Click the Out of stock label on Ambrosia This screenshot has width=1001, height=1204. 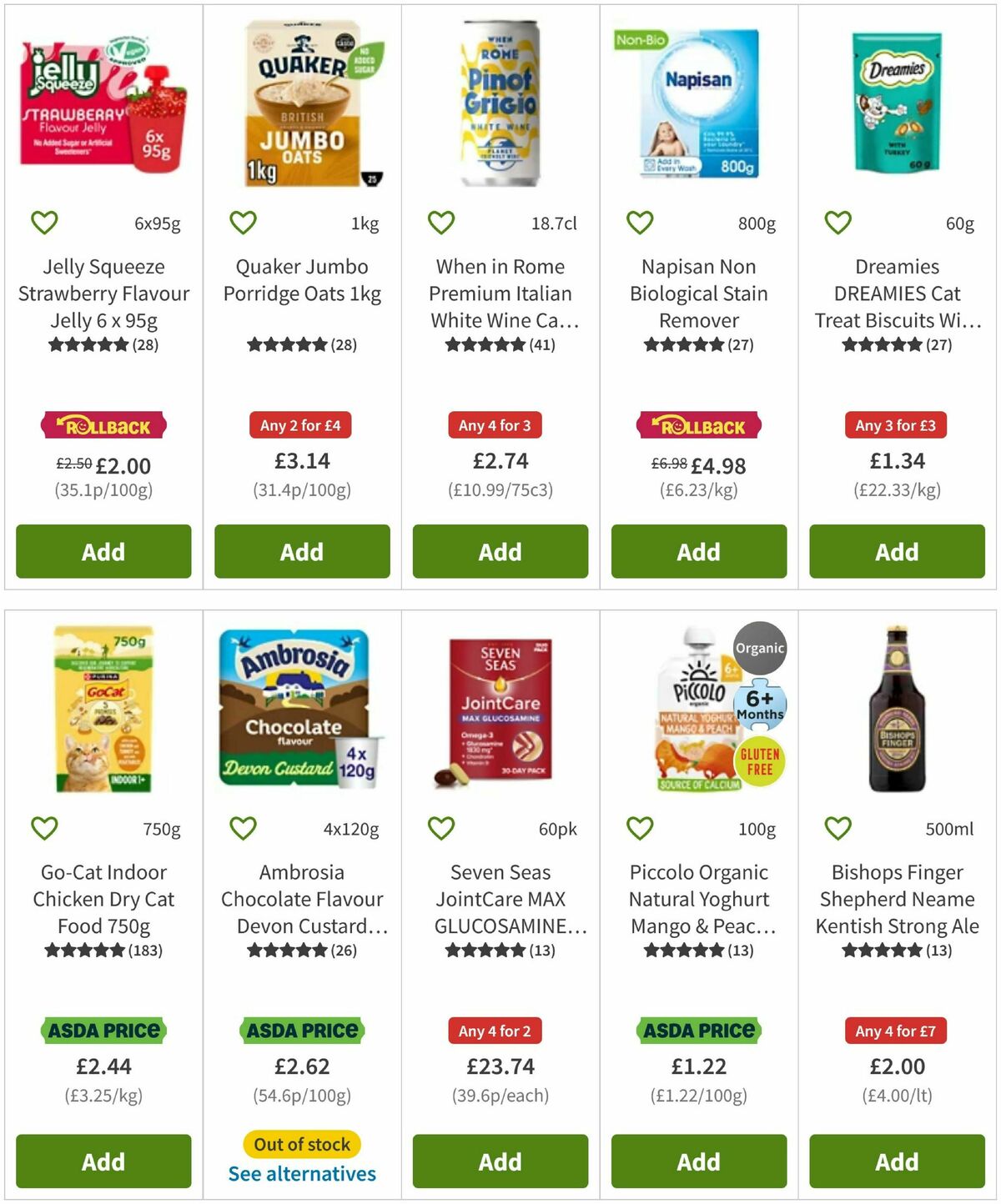(301, 1144)
